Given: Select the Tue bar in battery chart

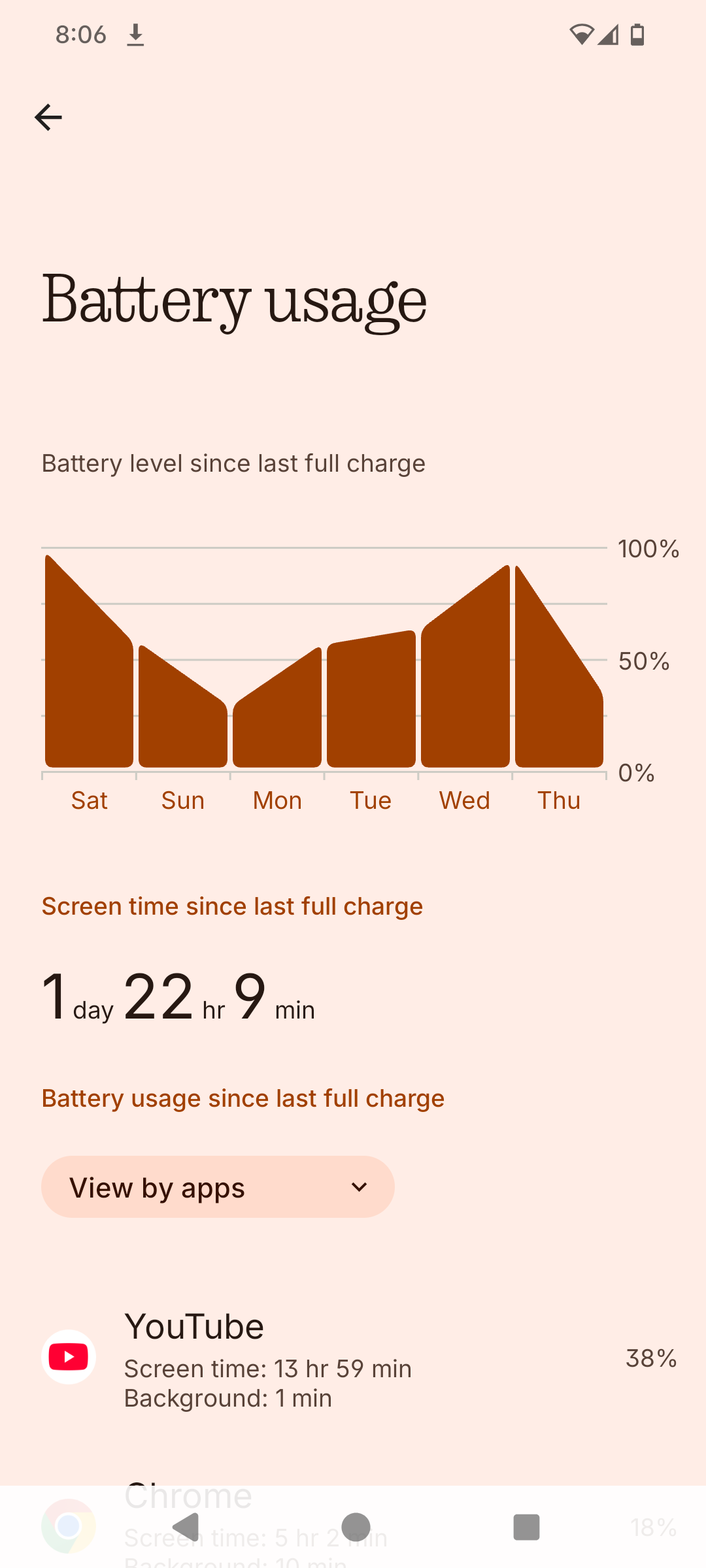Looking at the screenshot, I should click(x=371, y=702).
